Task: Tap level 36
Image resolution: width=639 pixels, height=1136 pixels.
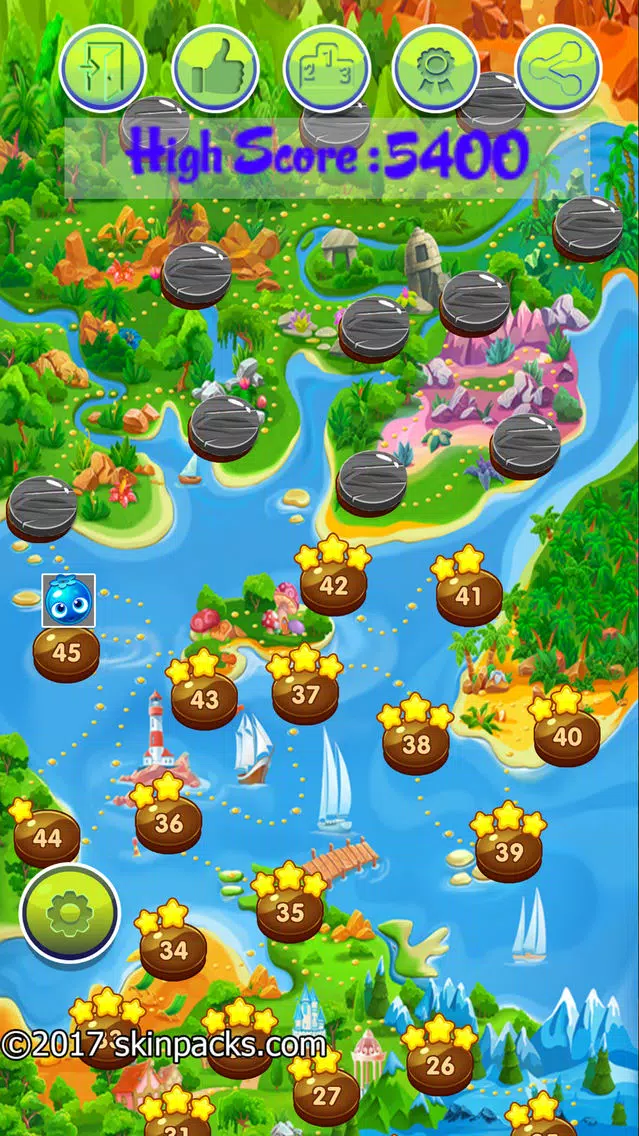Action: point(169,825)
